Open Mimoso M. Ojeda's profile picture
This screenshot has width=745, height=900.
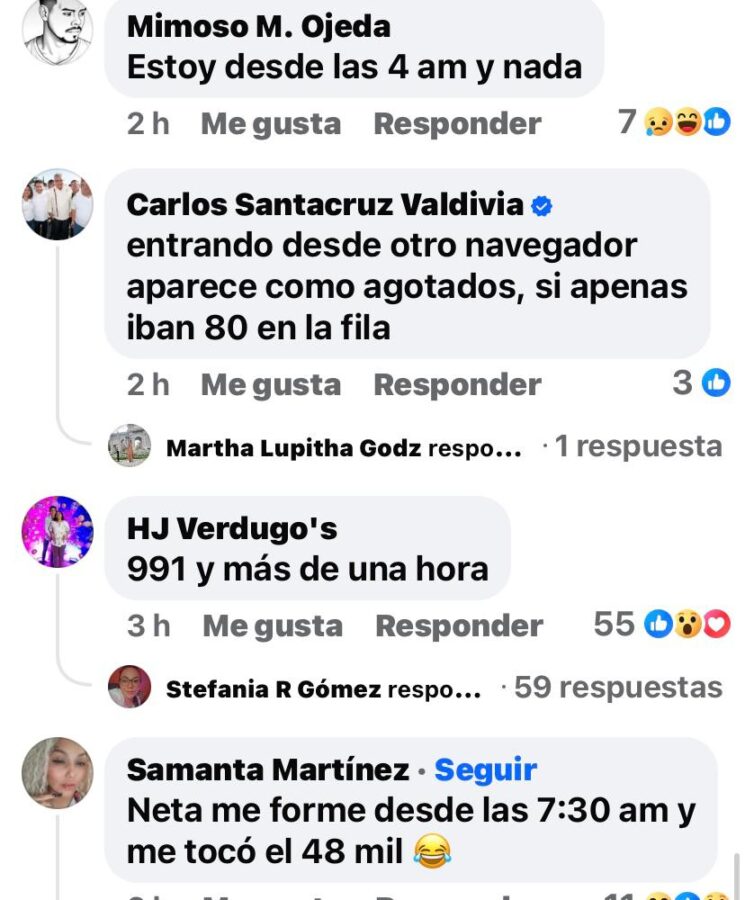pyautogui.click(x=57, y=31)
